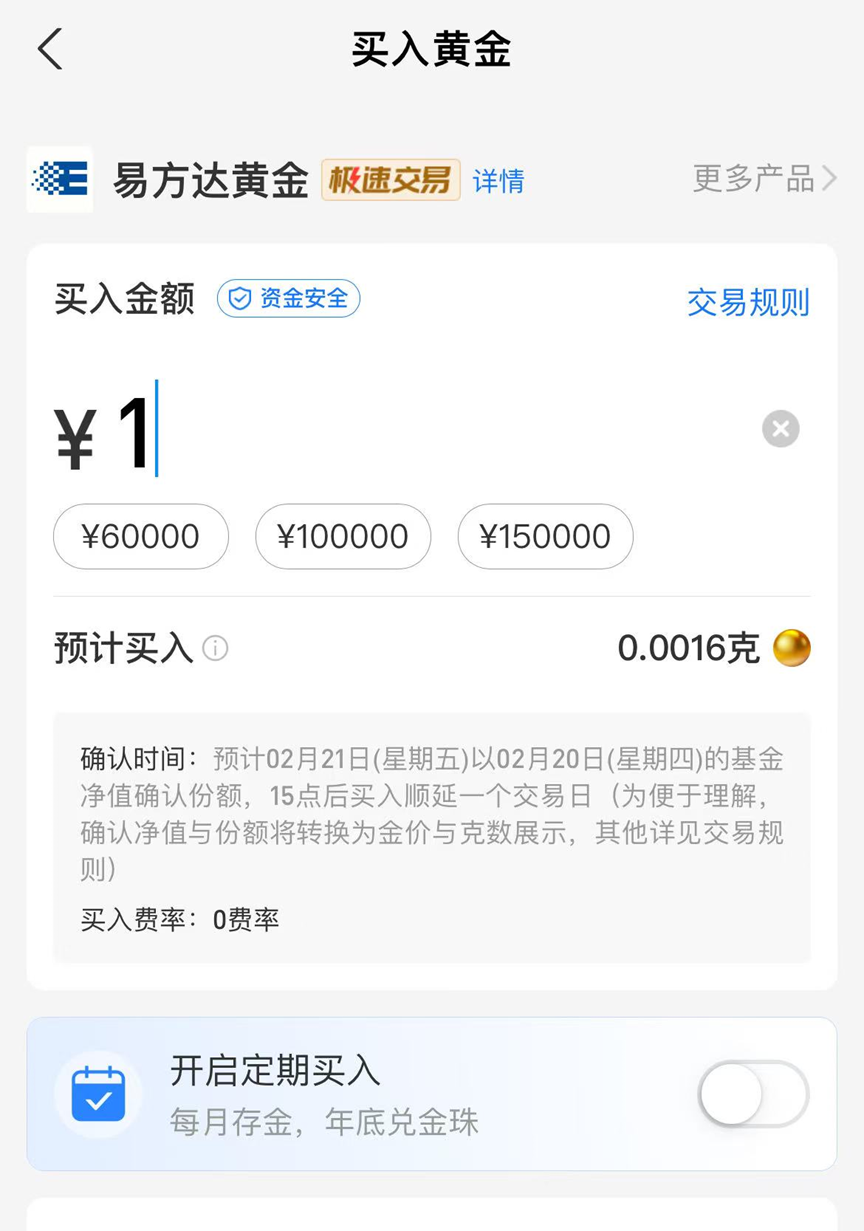Image resolution: width=864 pixels, height=1231 pixels.
Task: Enable the 开启定期买入 switch
Action: pos(753,1094)
